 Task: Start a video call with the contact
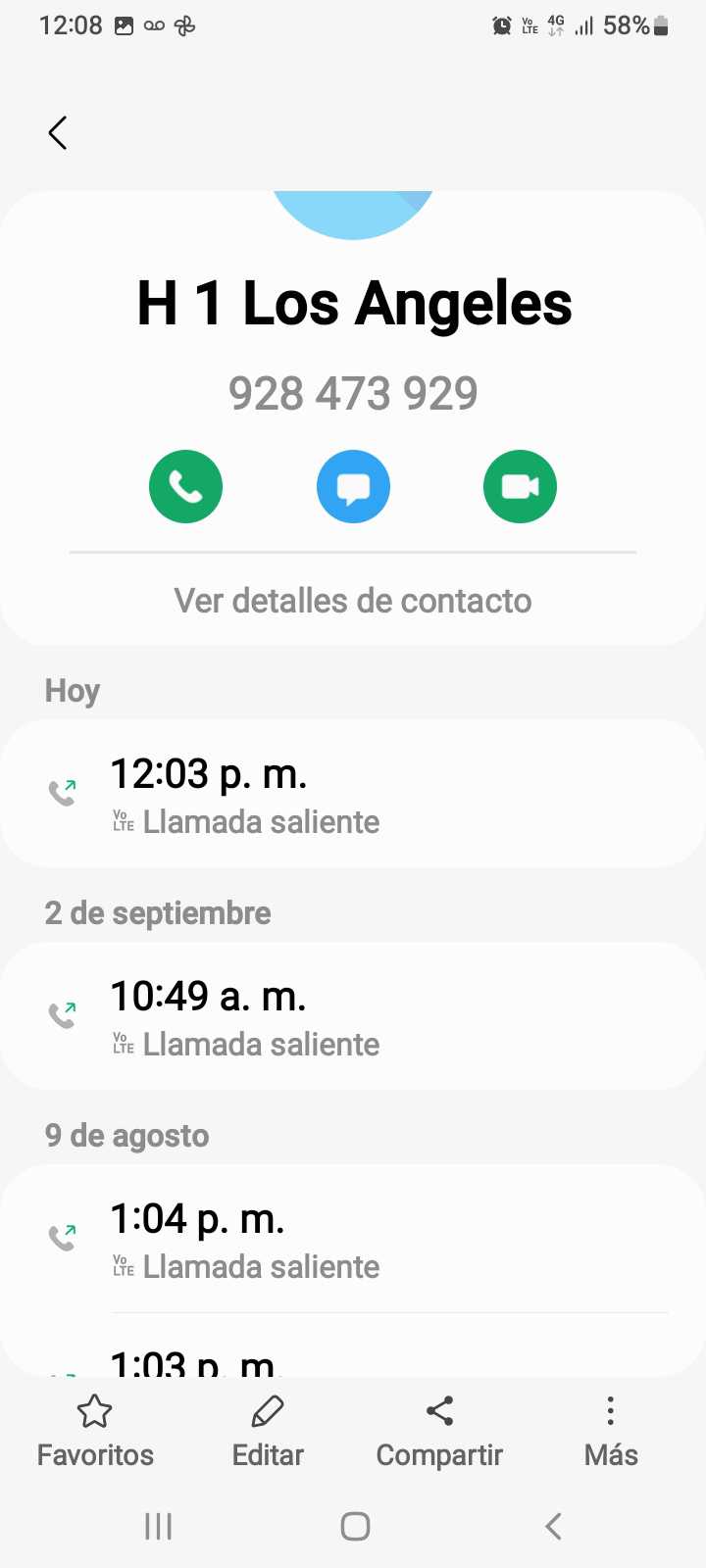click(x=520, y=487)
